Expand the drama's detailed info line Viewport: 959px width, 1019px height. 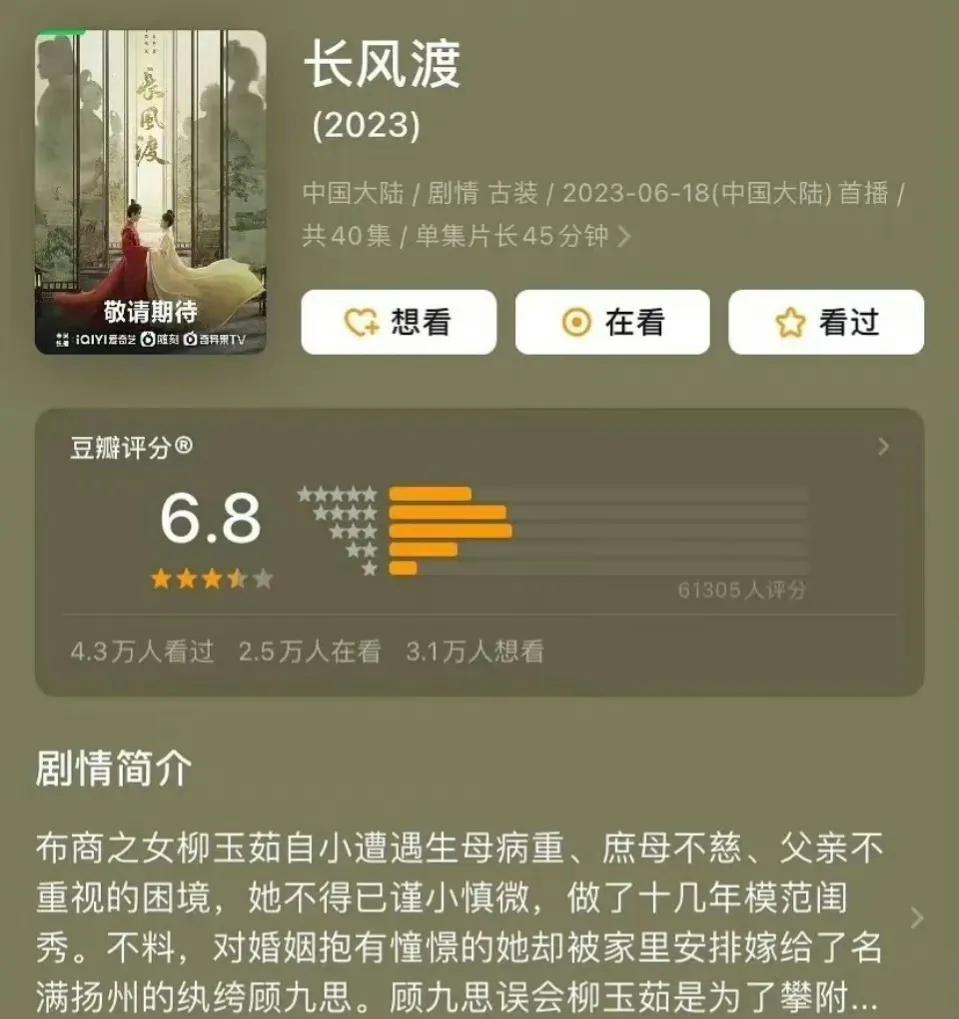pyautogui.click(x=624, y=238)
